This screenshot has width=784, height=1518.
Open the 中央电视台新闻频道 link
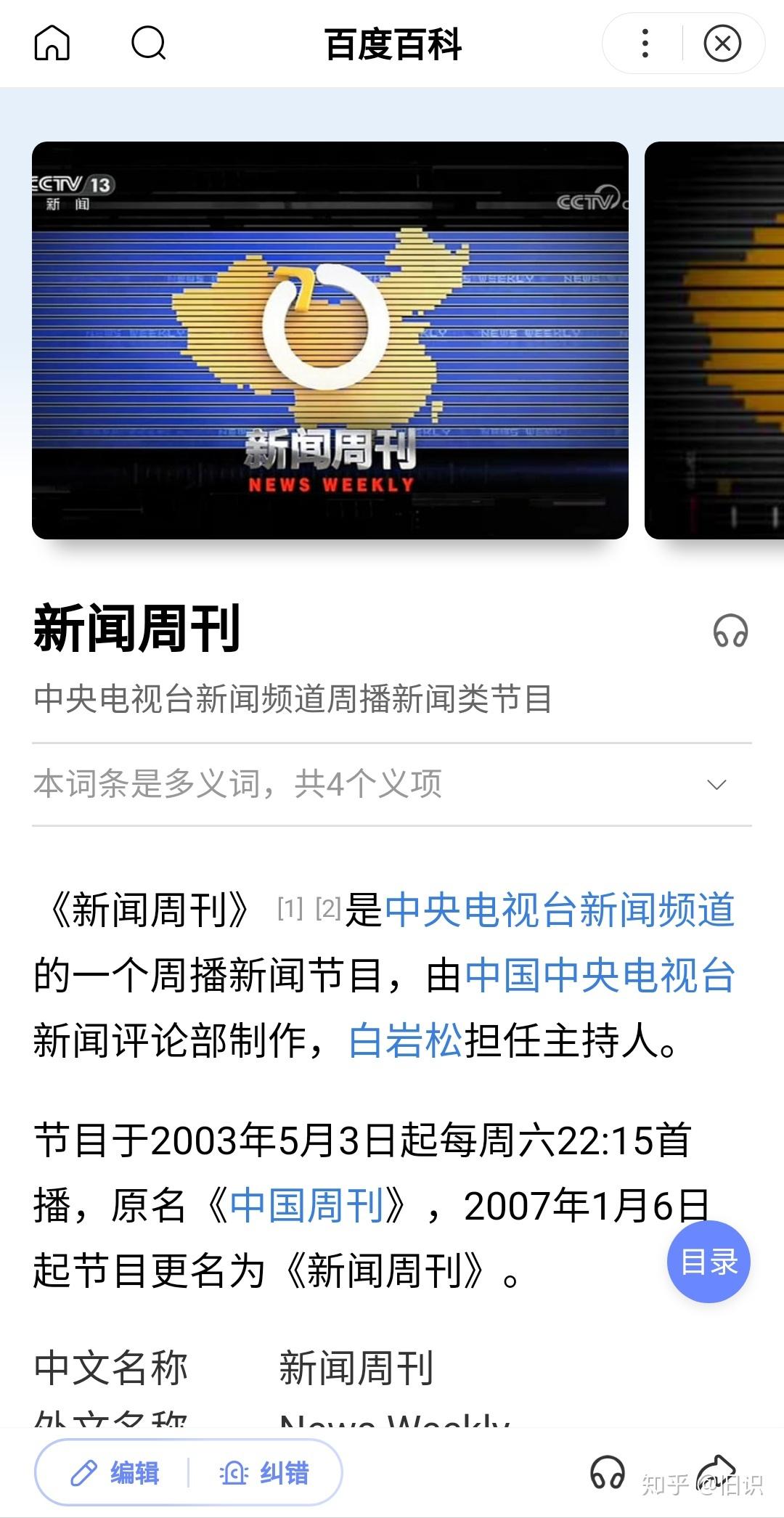pos(559,910)
